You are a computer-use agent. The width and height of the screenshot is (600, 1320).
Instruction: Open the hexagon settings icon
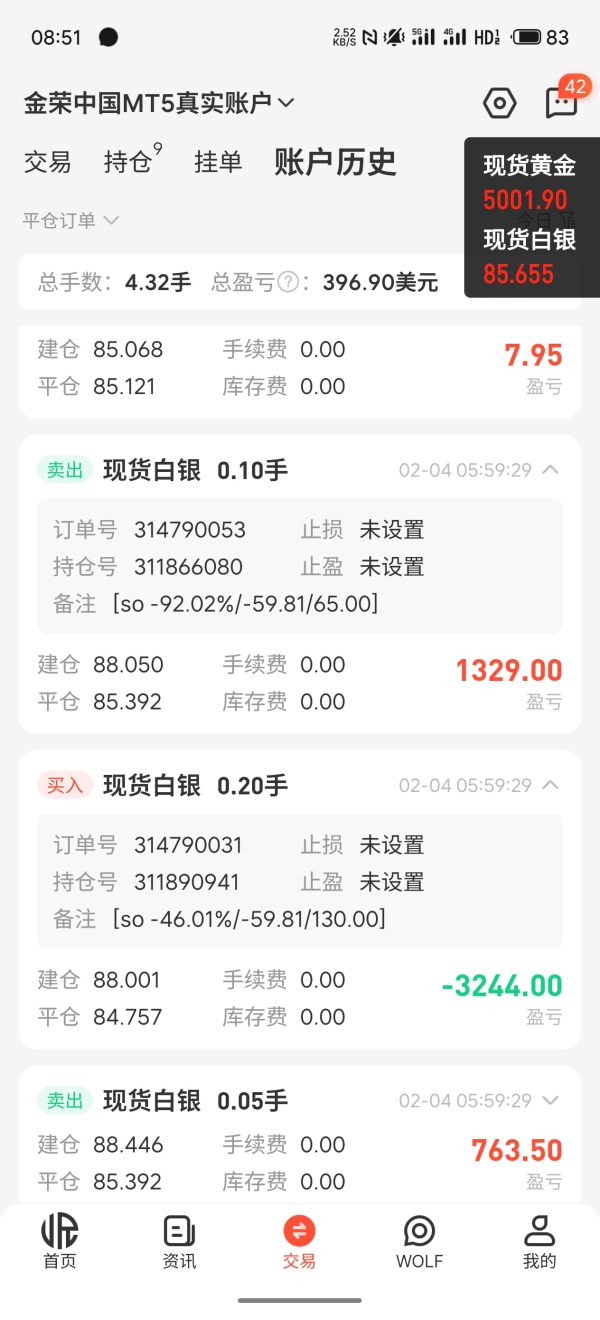click(499, 103)
